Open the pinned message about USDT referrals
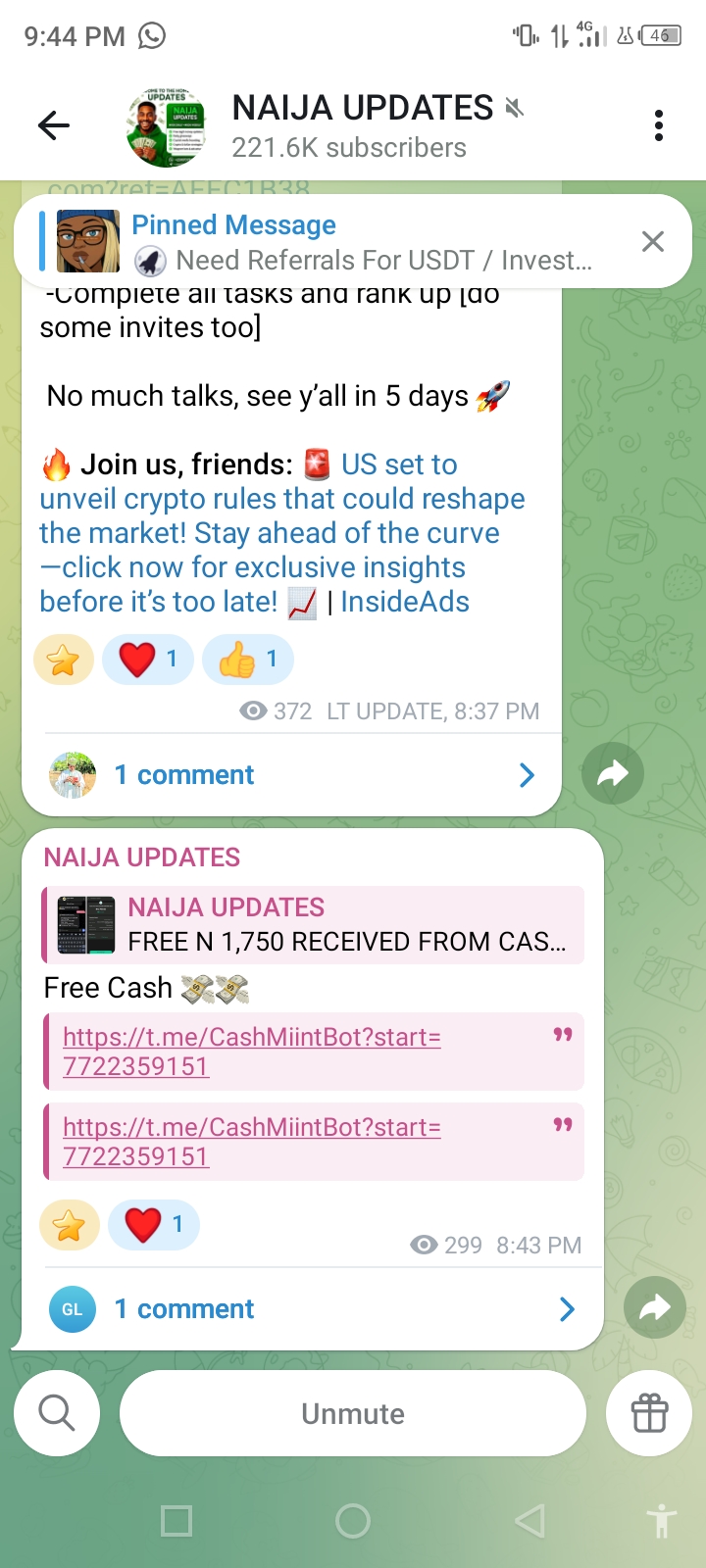The width and height of the screenshot is (706, 1568). (x=363, y=242)
